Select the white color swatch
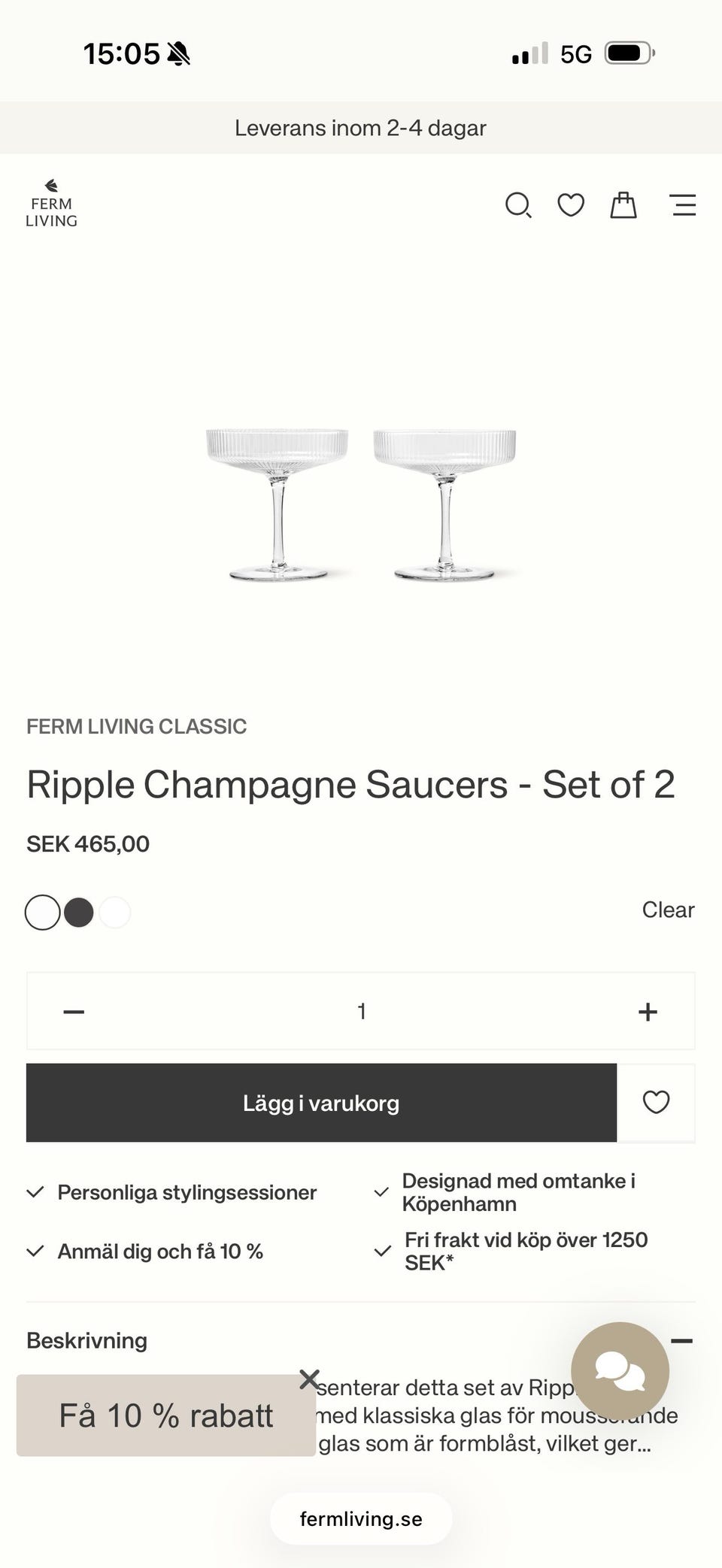This screenshot has height=1568, width=722. (115, 913)
